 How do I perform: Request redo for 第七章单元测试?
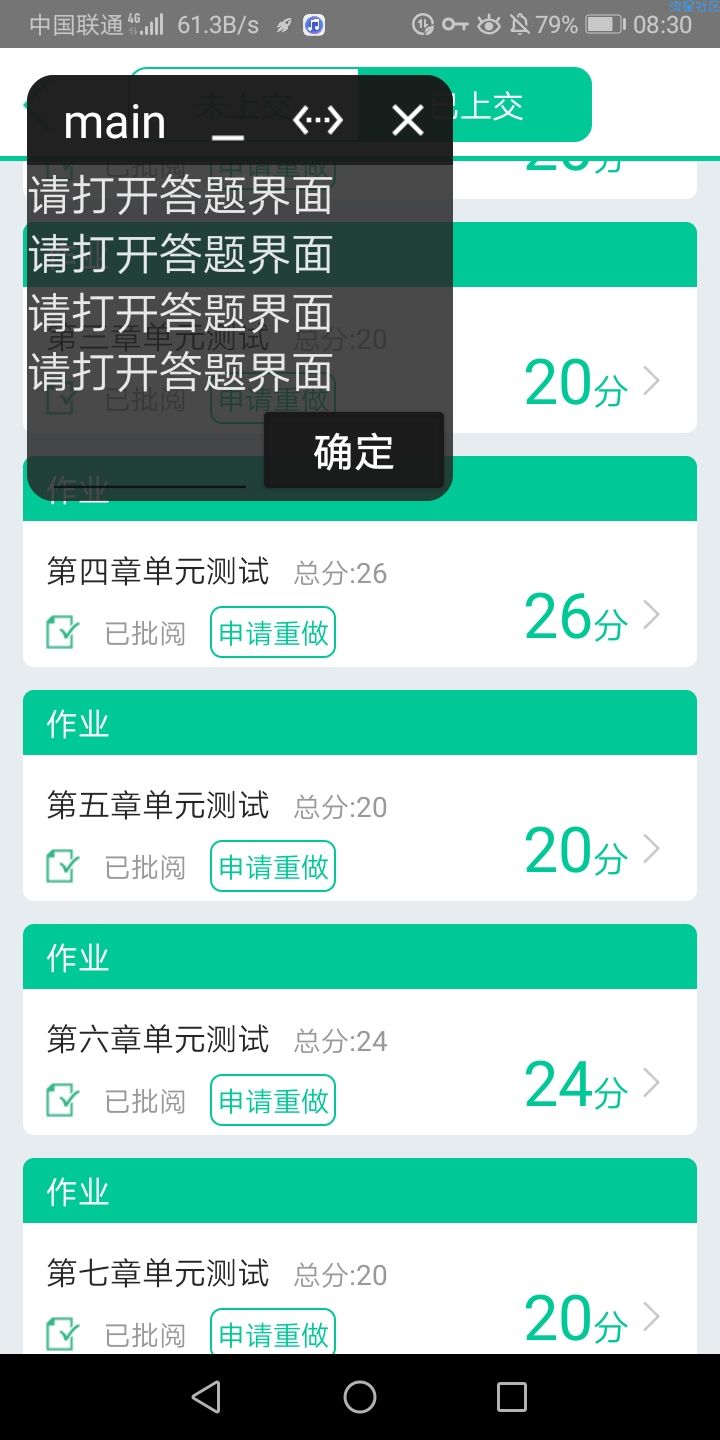point(273,1332)
